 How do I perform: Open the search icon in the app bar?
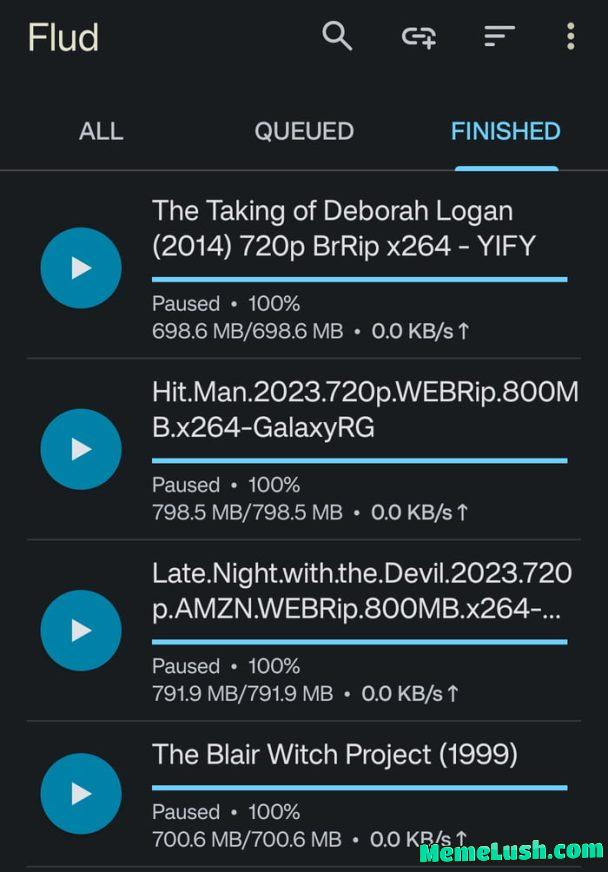[x=337, y=37]
